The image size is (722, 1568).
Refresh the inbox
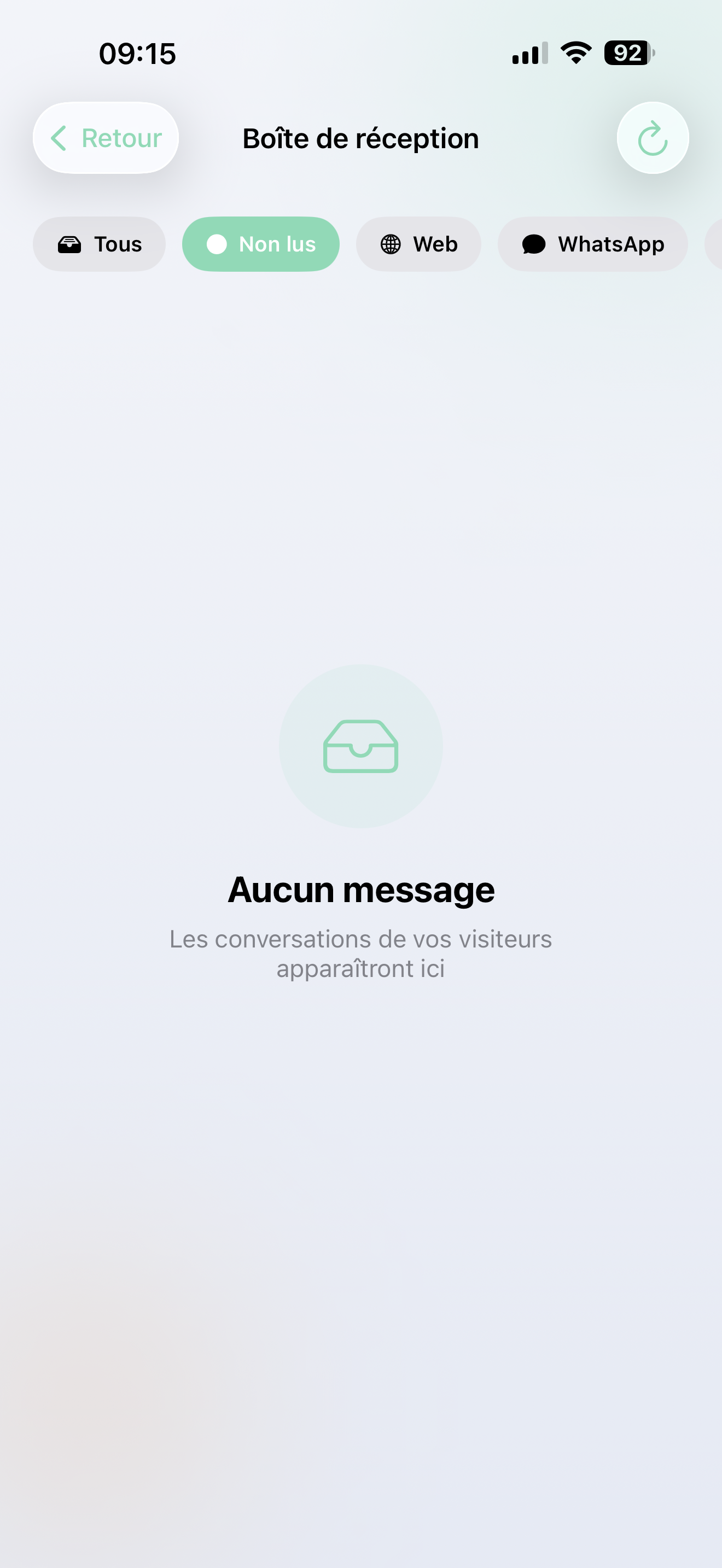(652, 138)
